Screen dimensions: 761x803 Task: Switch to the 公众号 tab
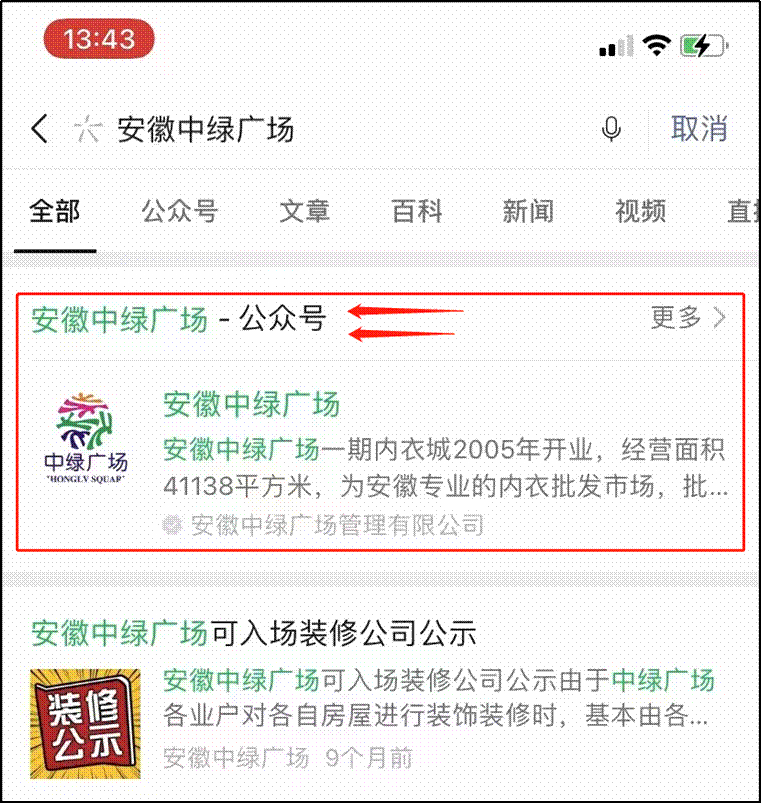180,211
